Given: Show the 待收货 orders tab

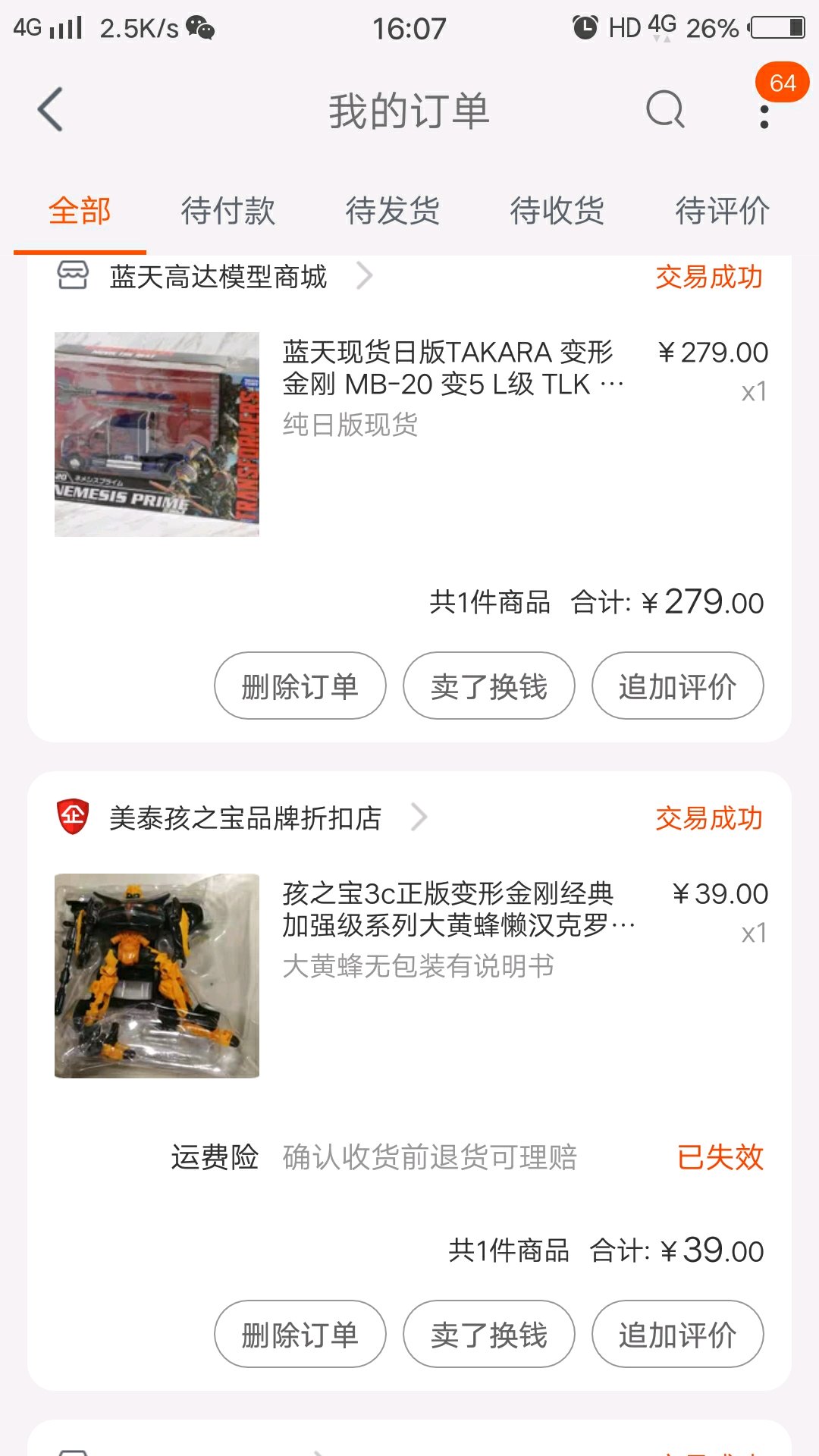Looking at the screenshot, I should [557, 211].
